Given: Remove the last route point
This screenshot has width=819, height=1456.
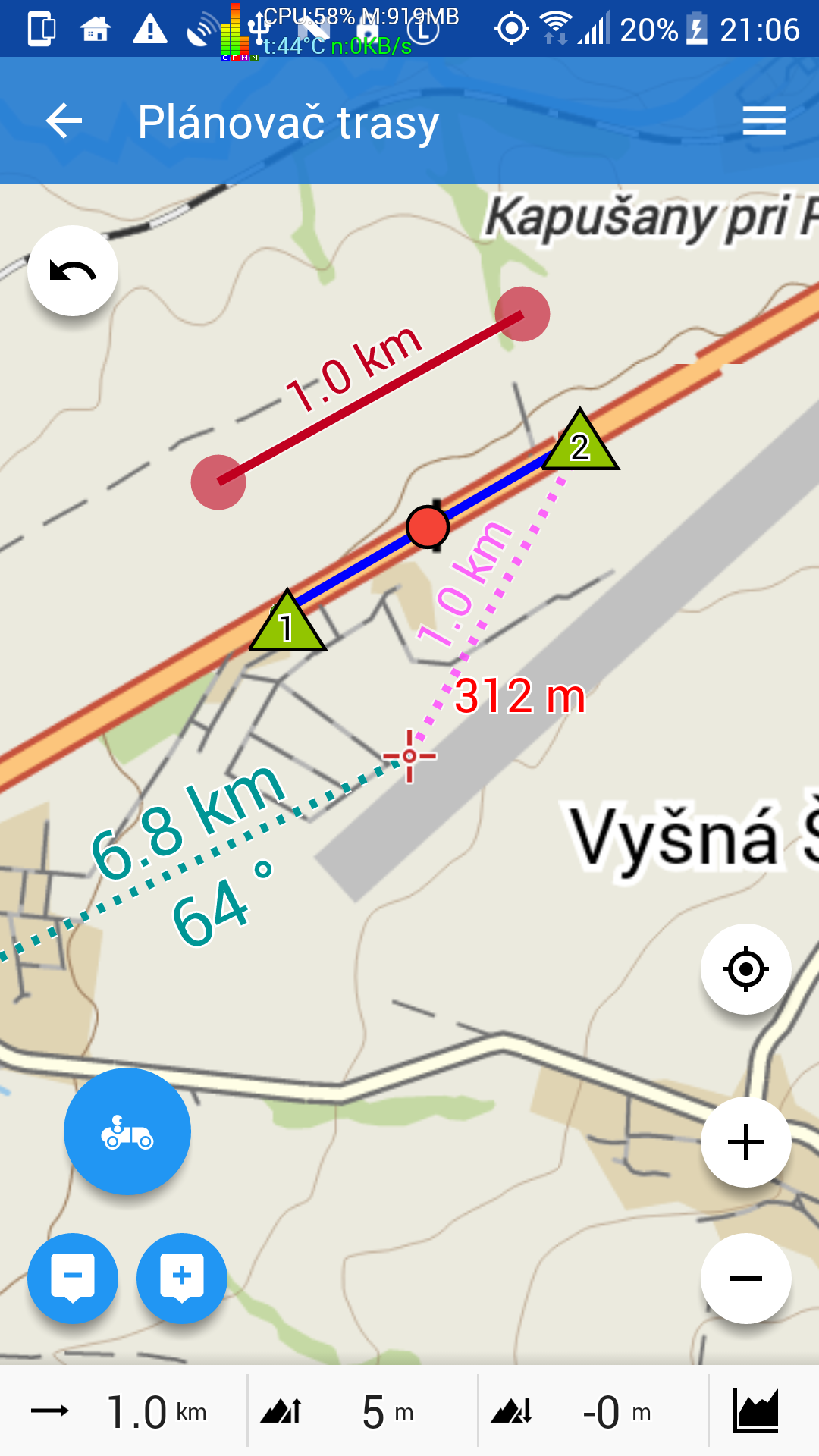Looking at the screenshot, I should tap(73, 1278).
